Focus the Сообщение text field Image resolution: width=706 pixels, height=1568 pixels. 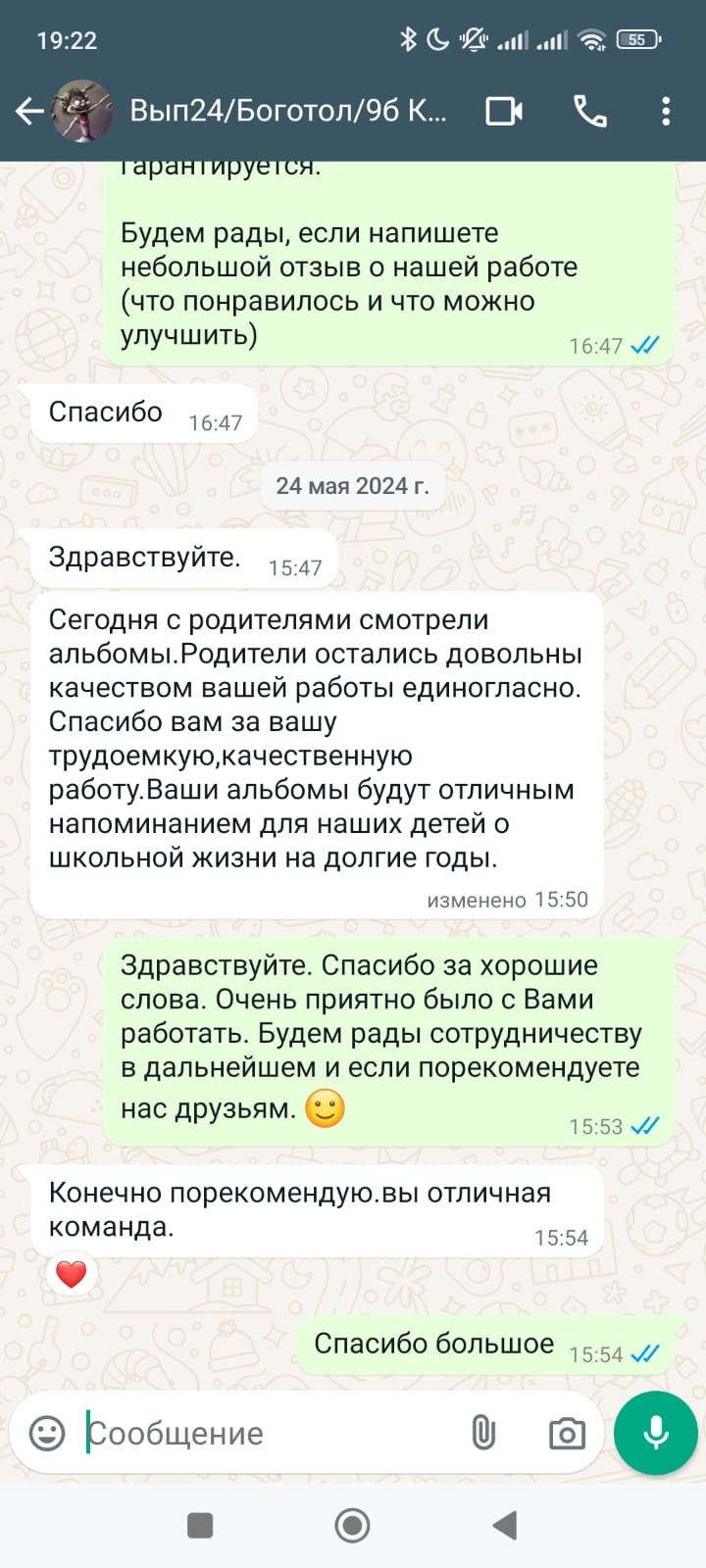tap(265, 1433)
